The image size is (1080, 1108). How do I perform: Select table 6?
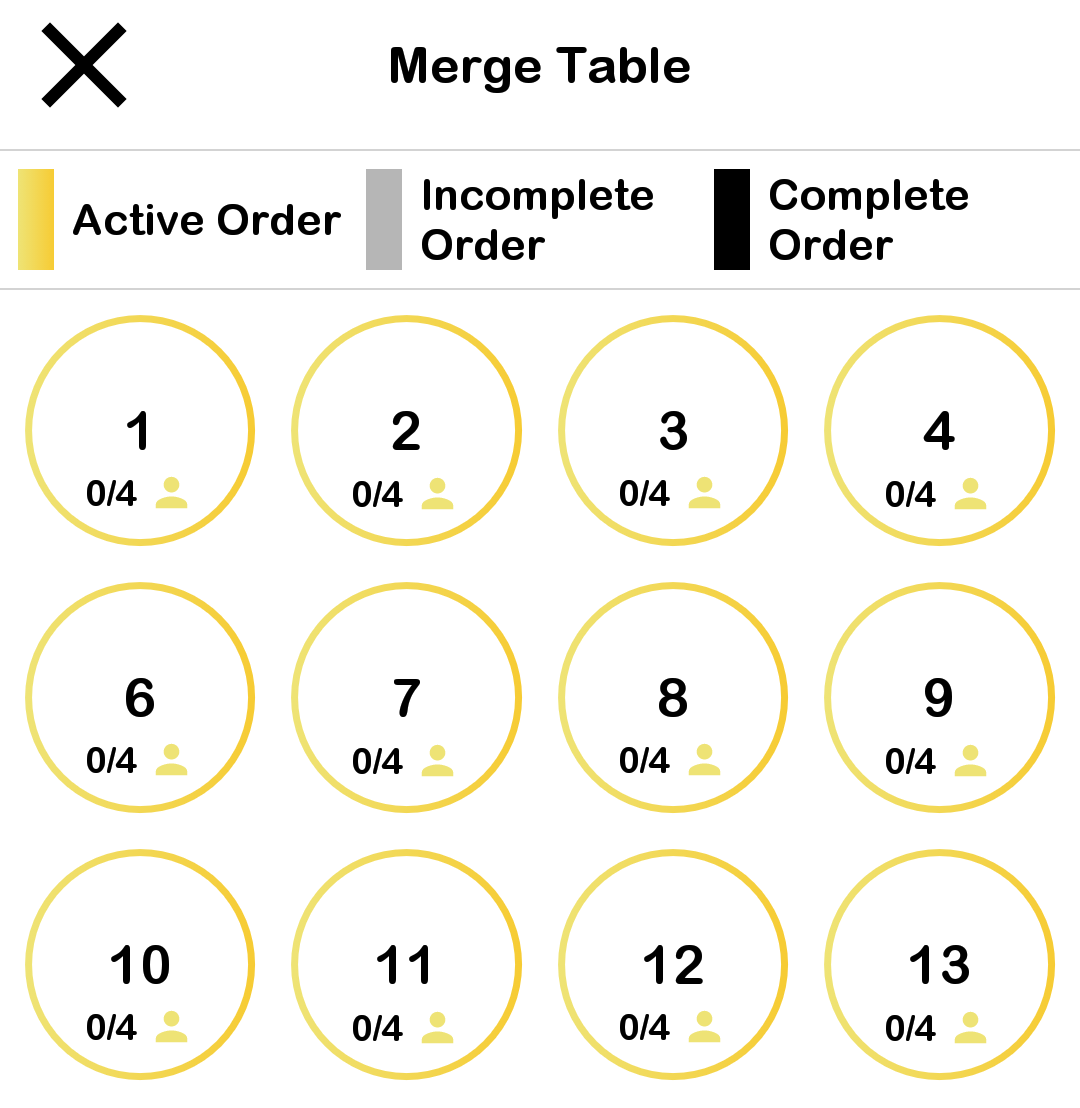140,698
